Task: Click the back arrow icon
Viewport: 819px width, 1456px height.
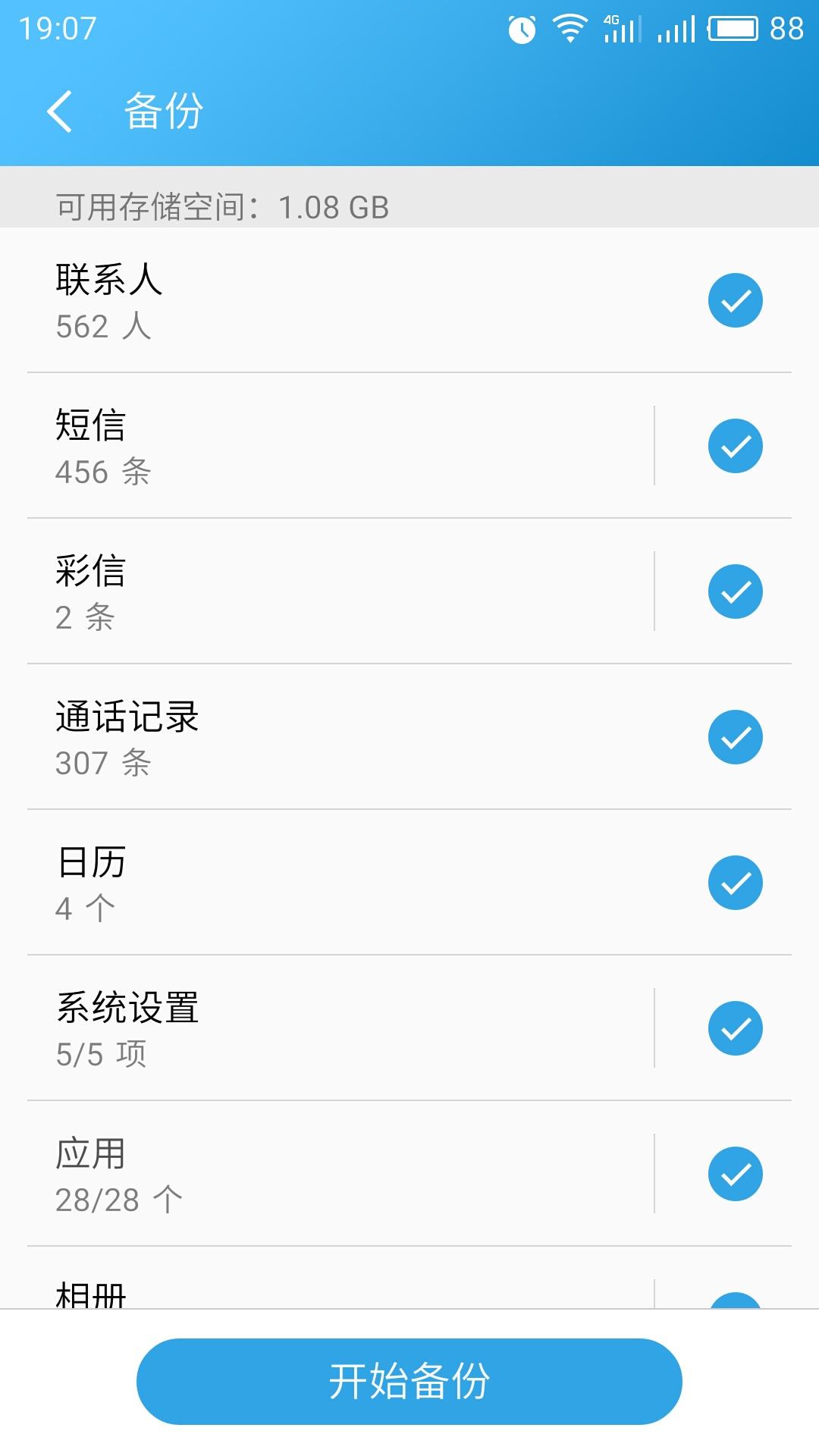Action: (x=59, y=111)
